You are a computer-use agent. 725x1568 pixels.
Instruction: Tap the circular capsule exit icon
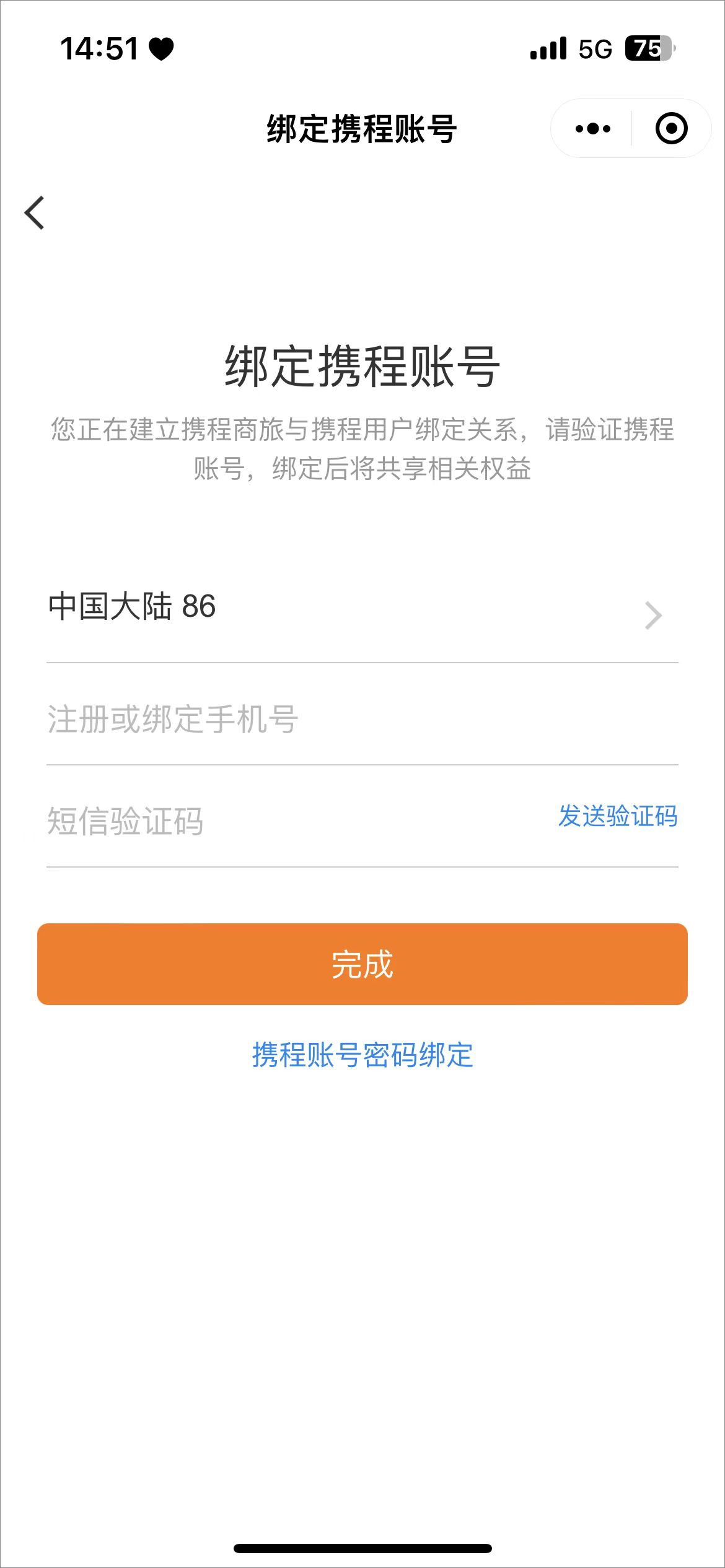(670, 127)
